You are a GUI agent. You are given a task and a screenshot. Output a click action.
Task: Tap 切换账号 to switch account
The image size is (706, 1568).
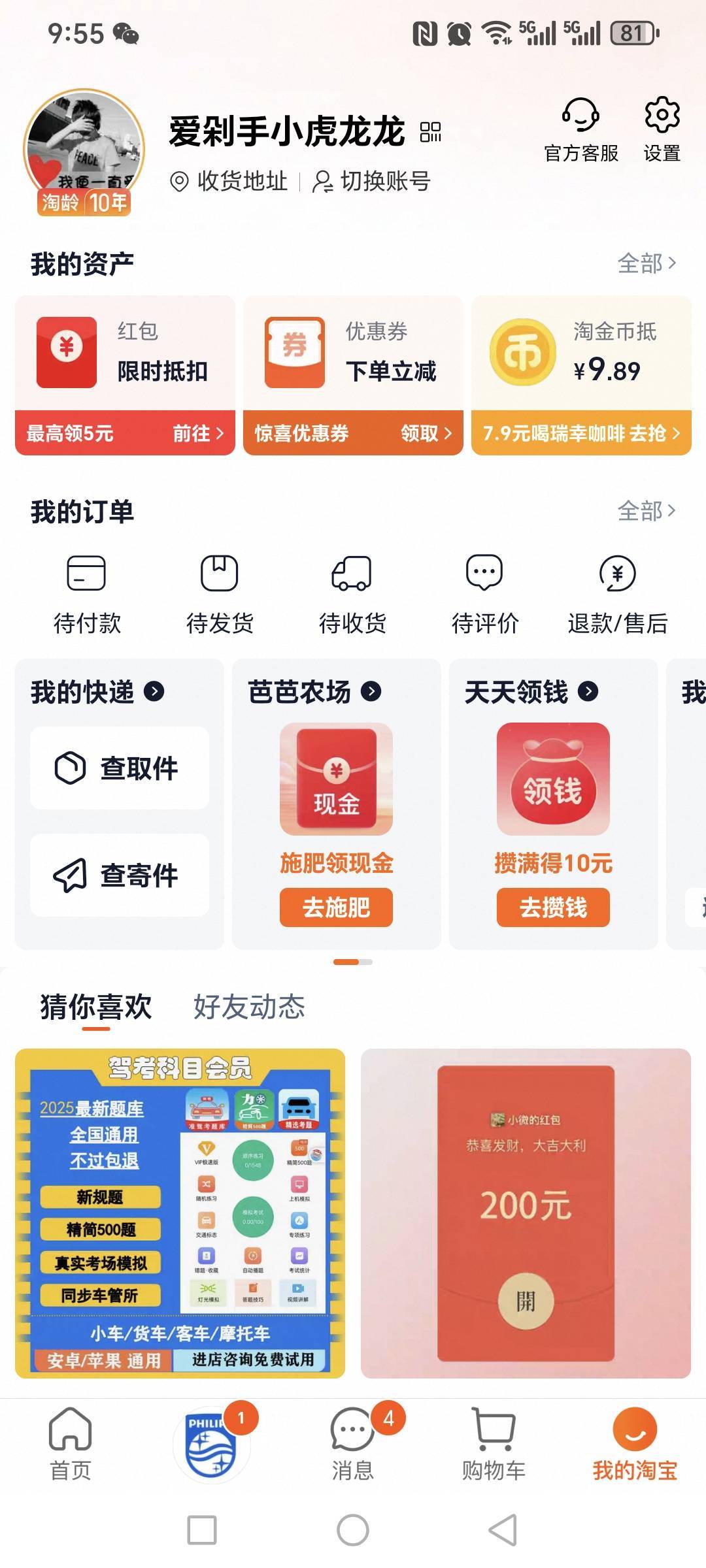coord(372,181)
